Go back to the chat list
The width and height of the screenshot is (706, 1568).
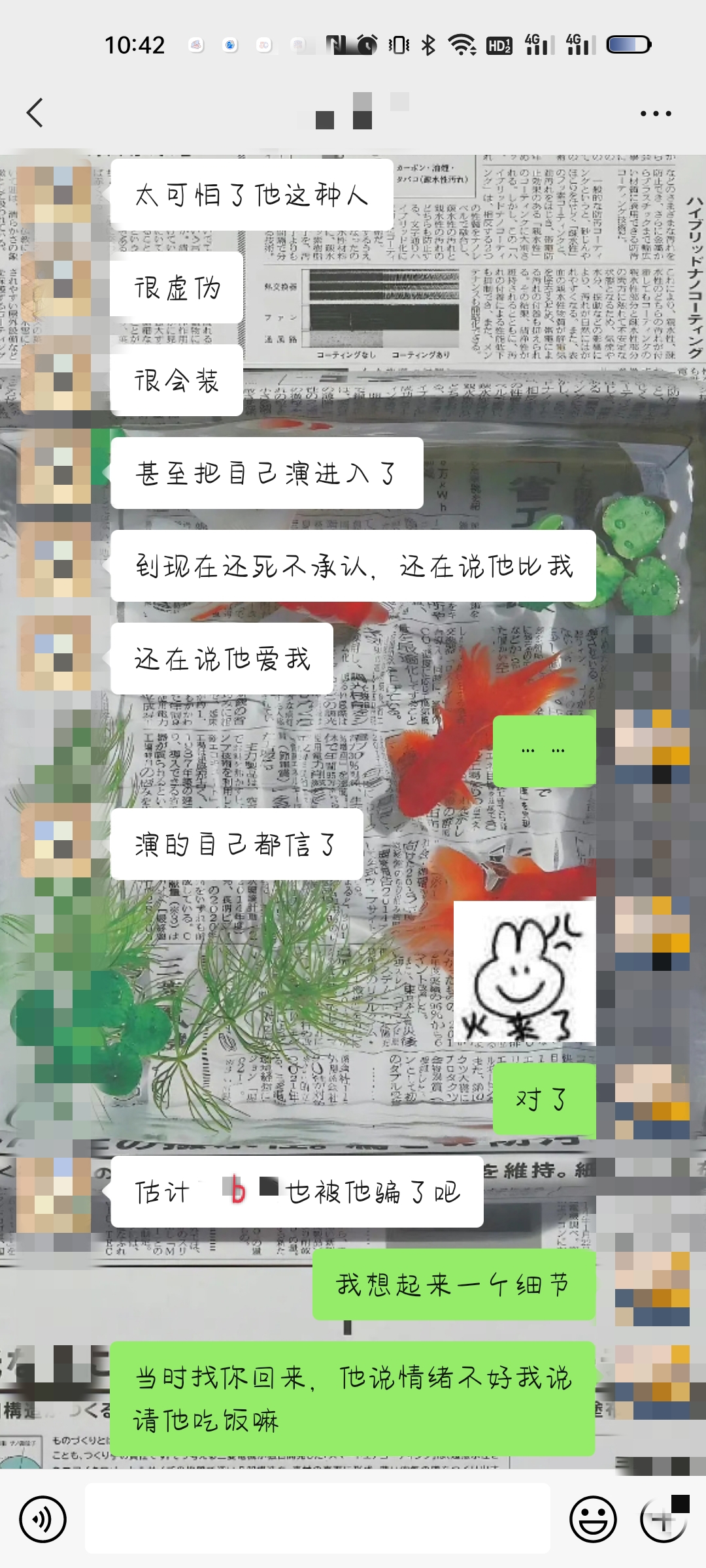tap(35, 113)
